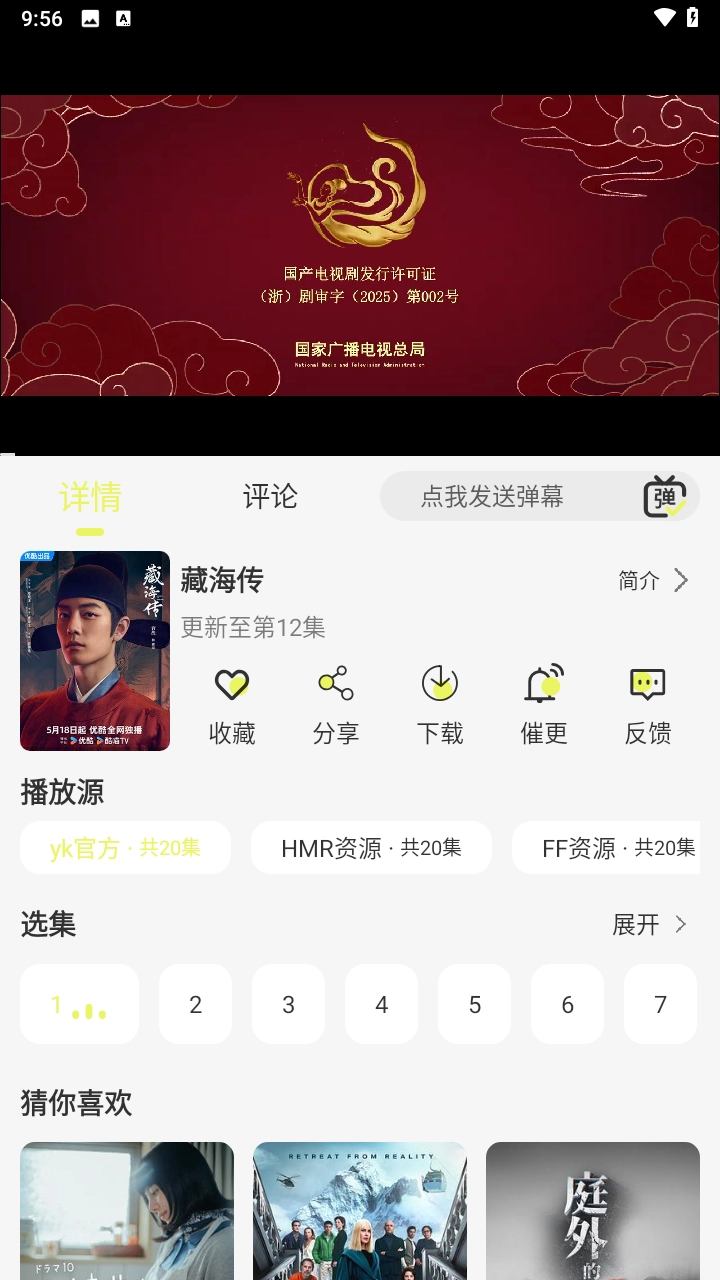Select episode 5

pyautogui.click(x=474, y=1005)
